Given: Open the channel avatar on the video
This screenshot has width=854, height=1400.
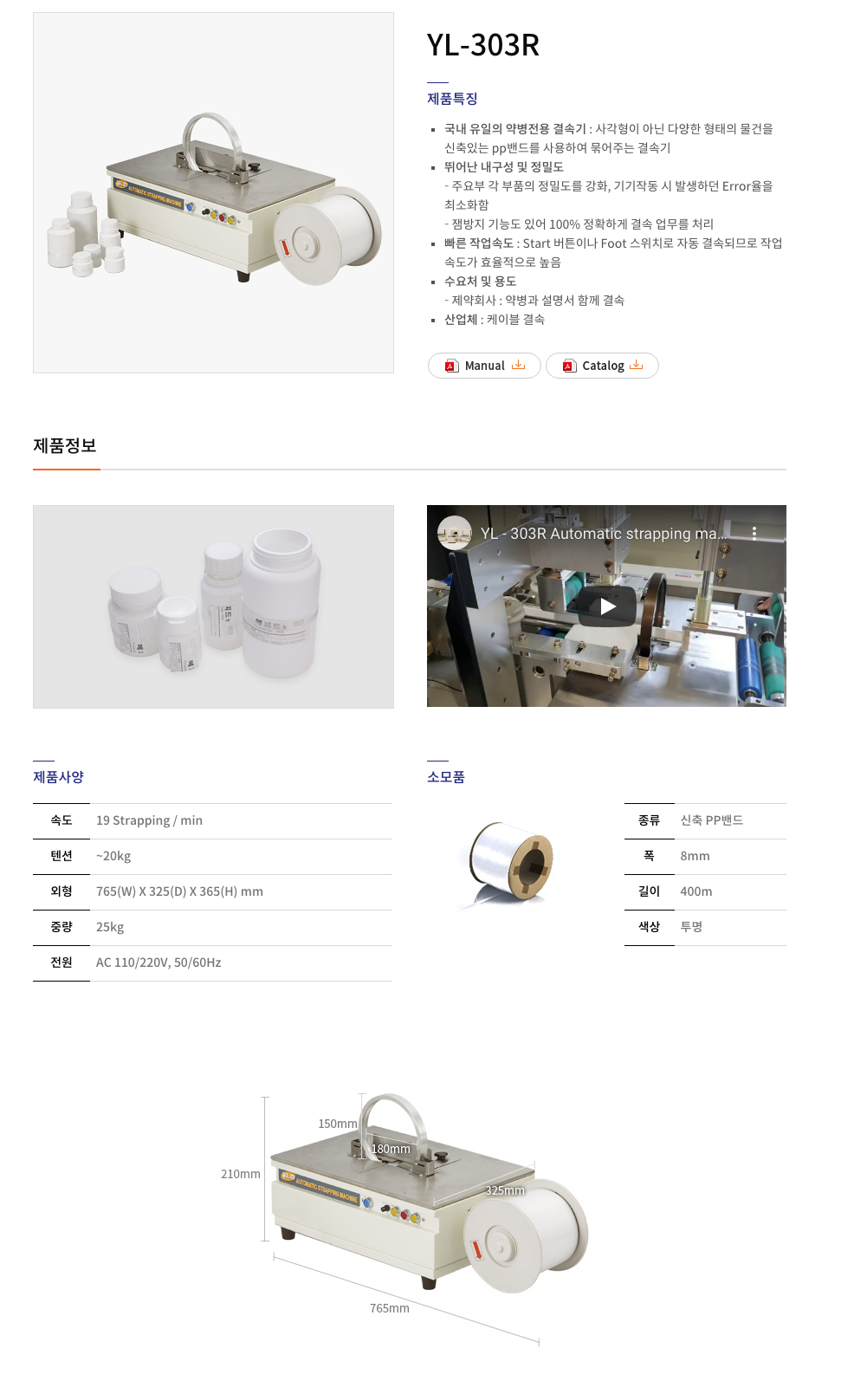Looking at the screenshot, I should tap(455, 534).
